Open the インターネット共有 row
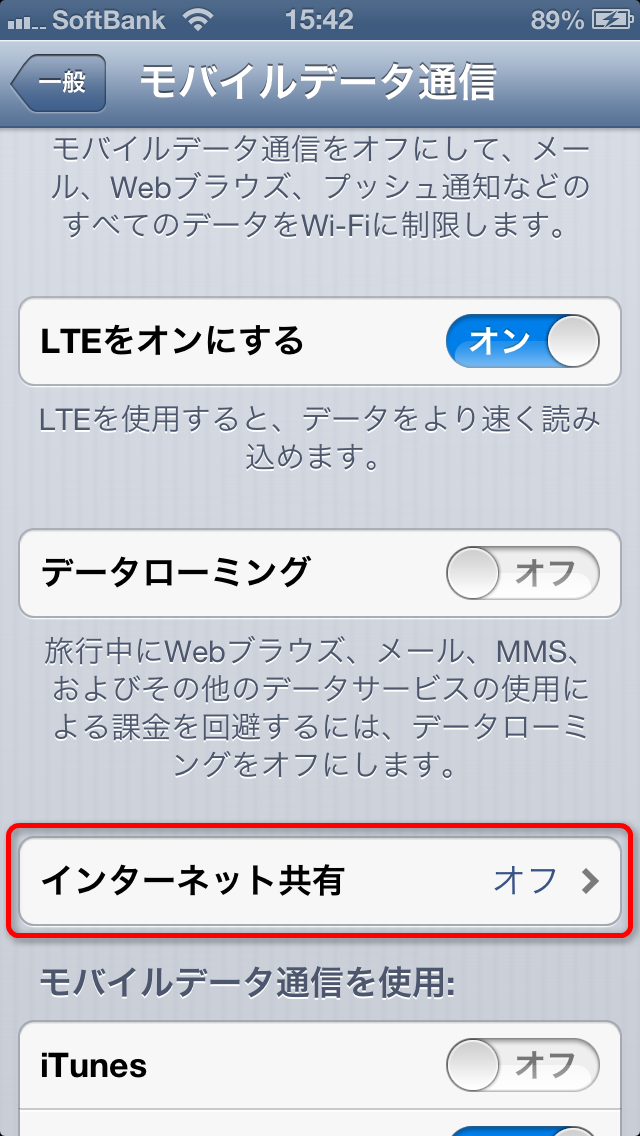640x1136 pixels. click(x=320, y=881)
